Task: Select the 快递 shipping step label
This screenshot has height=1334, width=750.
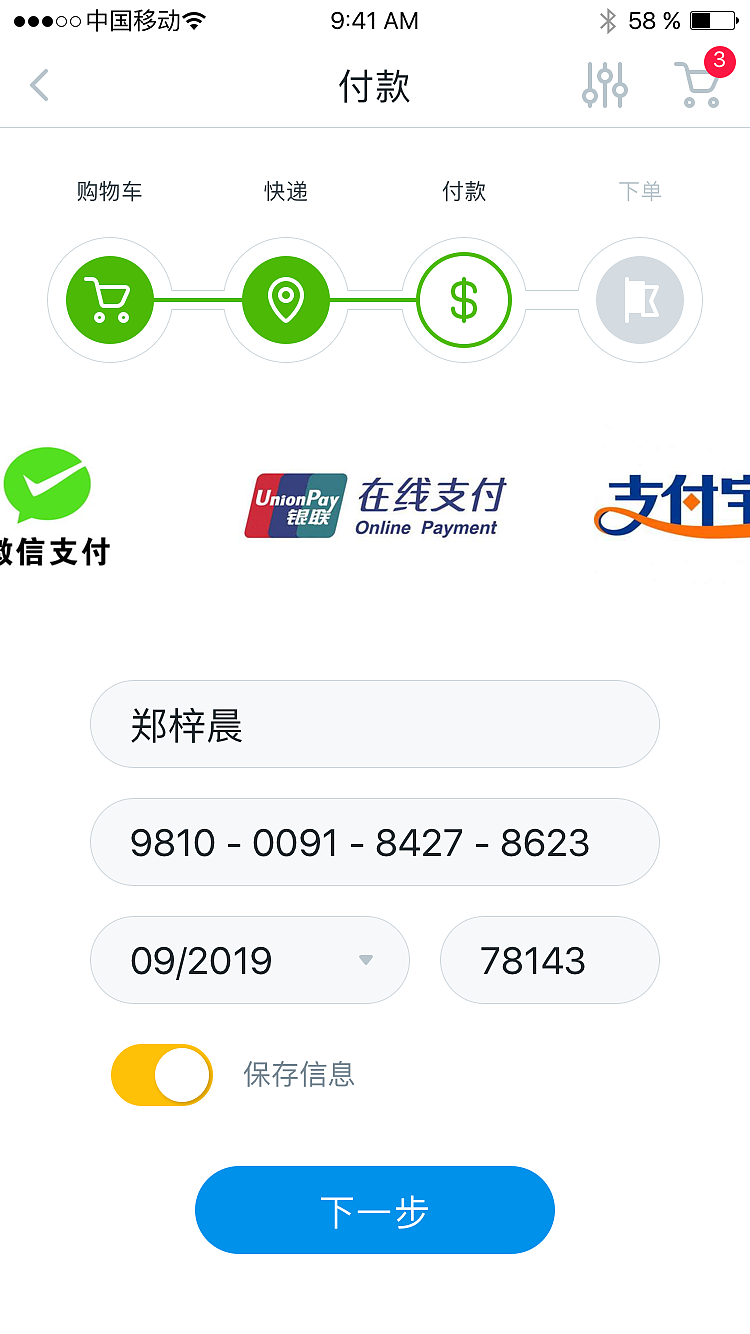Action: tap(286, 191)
